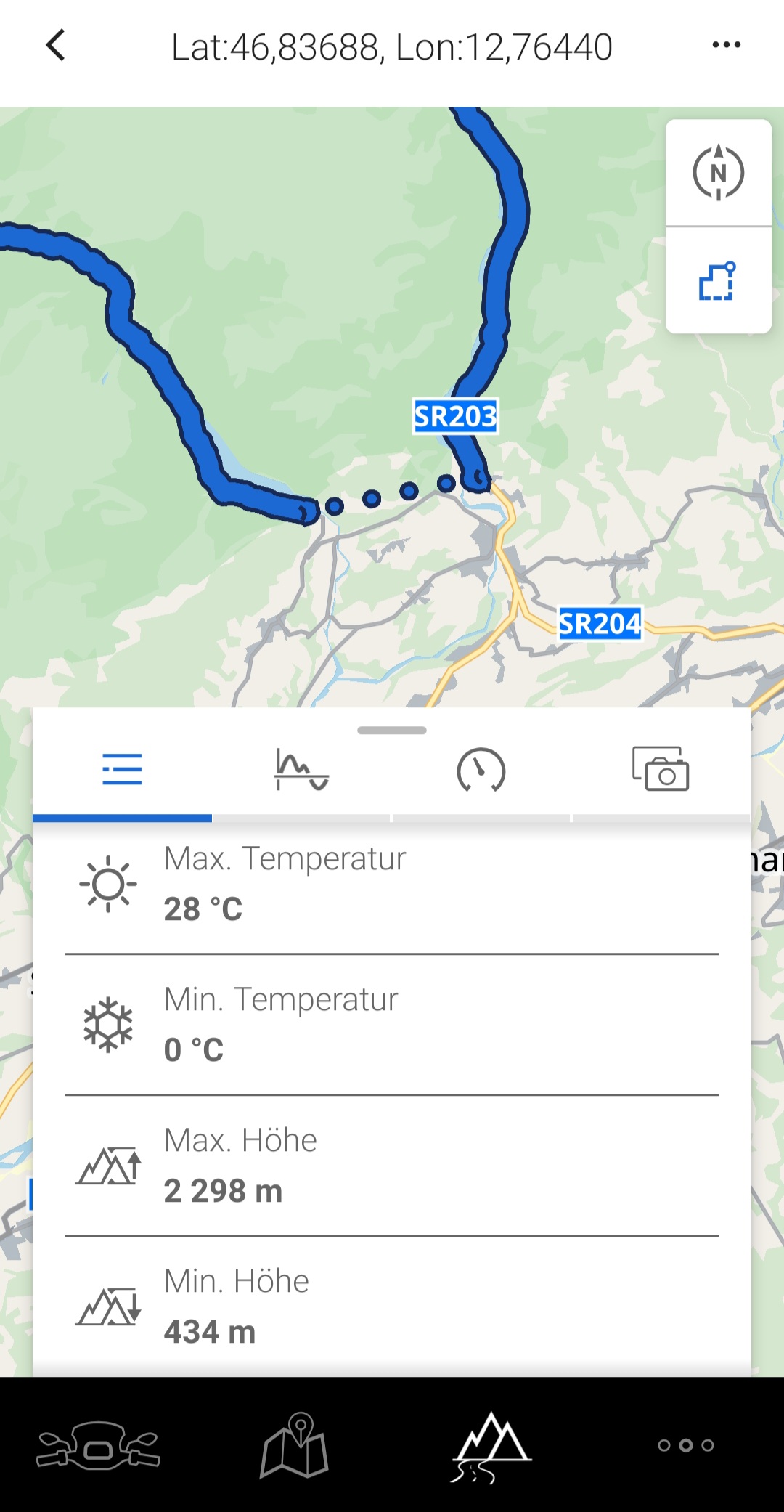Switch to the speedometer tab
Viewport: 784px width, 1512px height.
coord(481,771)
